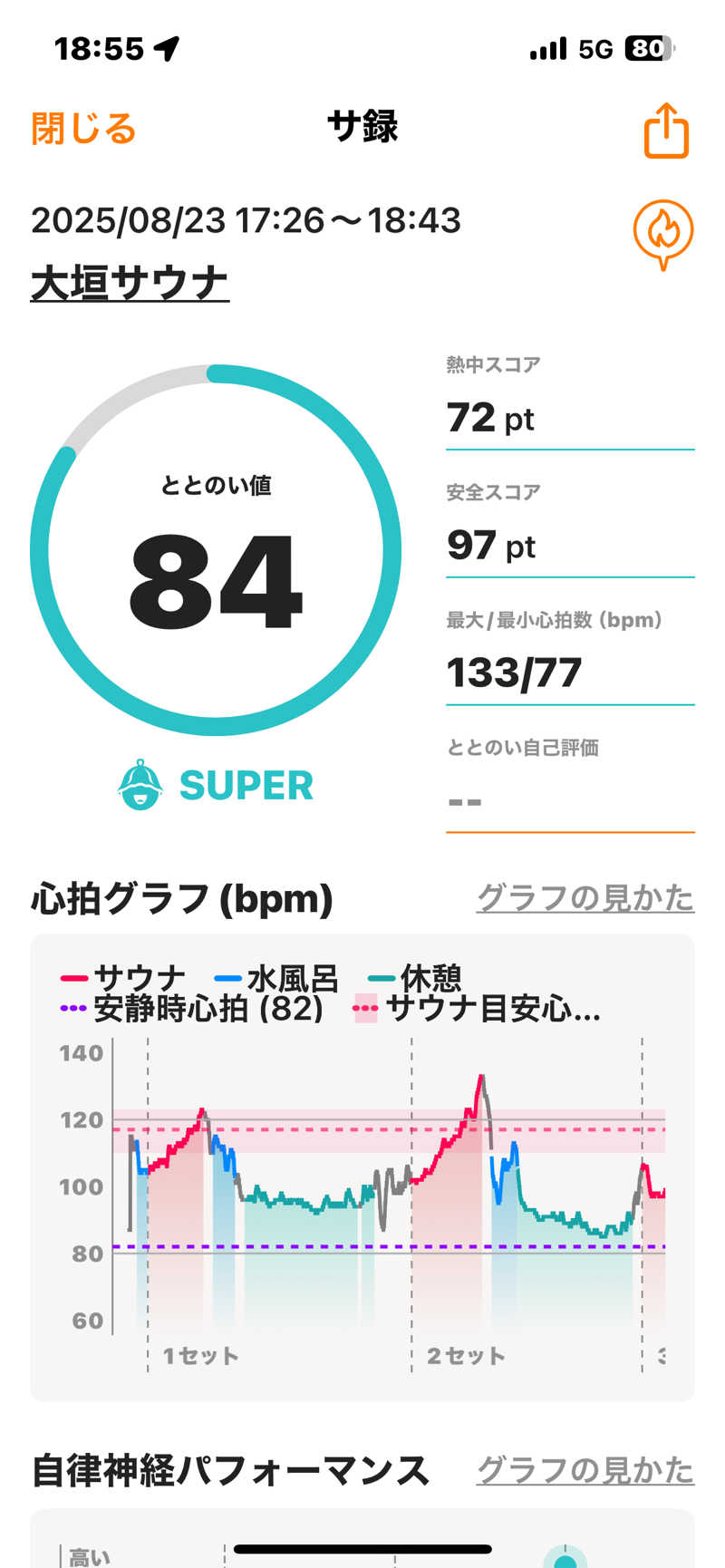Image resolution: width=725 pixels, height=1568 pixels.
Task: Tap 閉じる to close the record
Action: (x=83, y=129)
